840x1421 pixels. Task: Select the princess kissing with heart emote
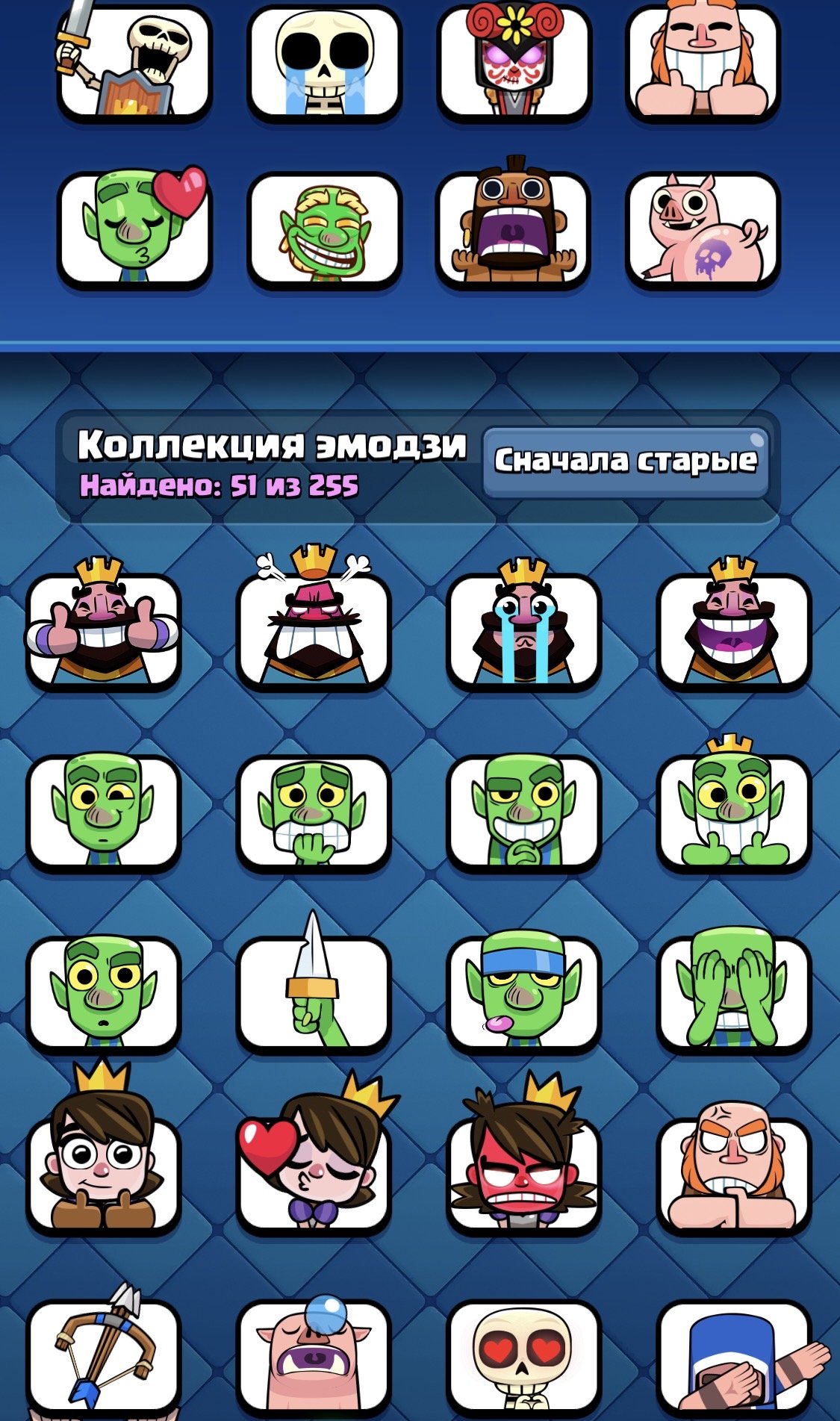click(314, 1174)
